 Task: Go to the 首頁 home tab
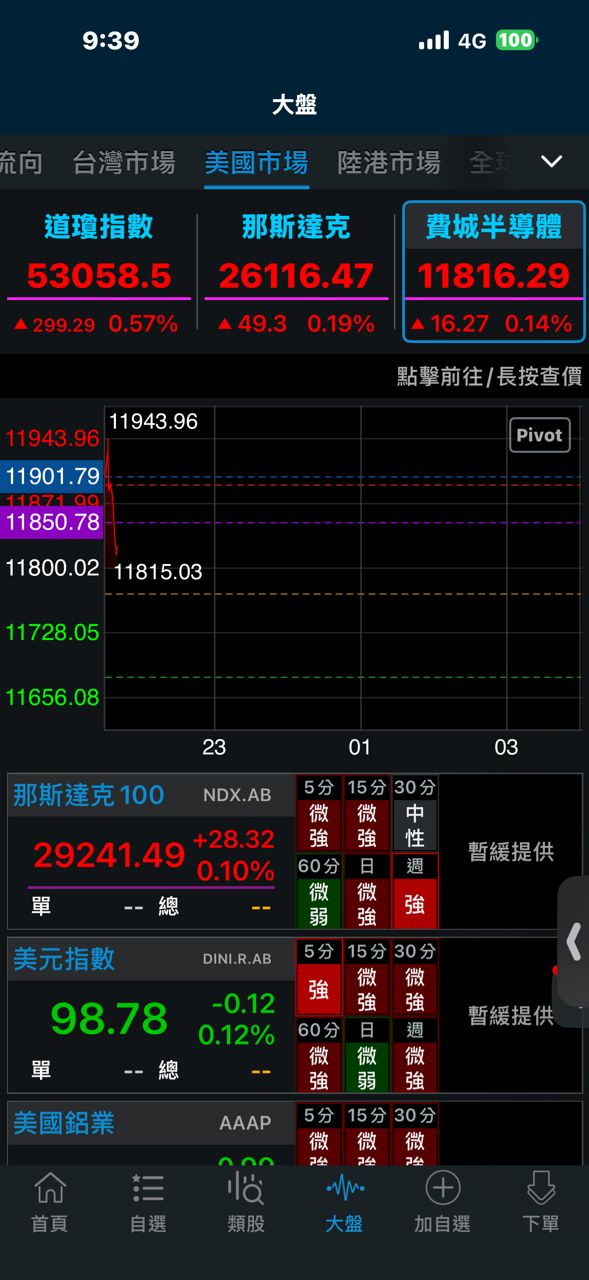50,1203
